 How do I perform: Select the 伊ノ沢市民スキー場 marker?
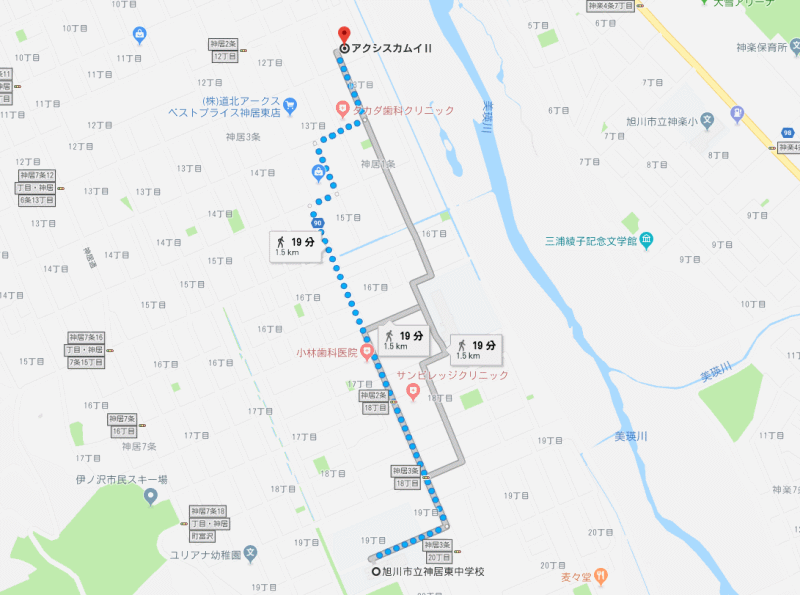(x=151, y=496)
